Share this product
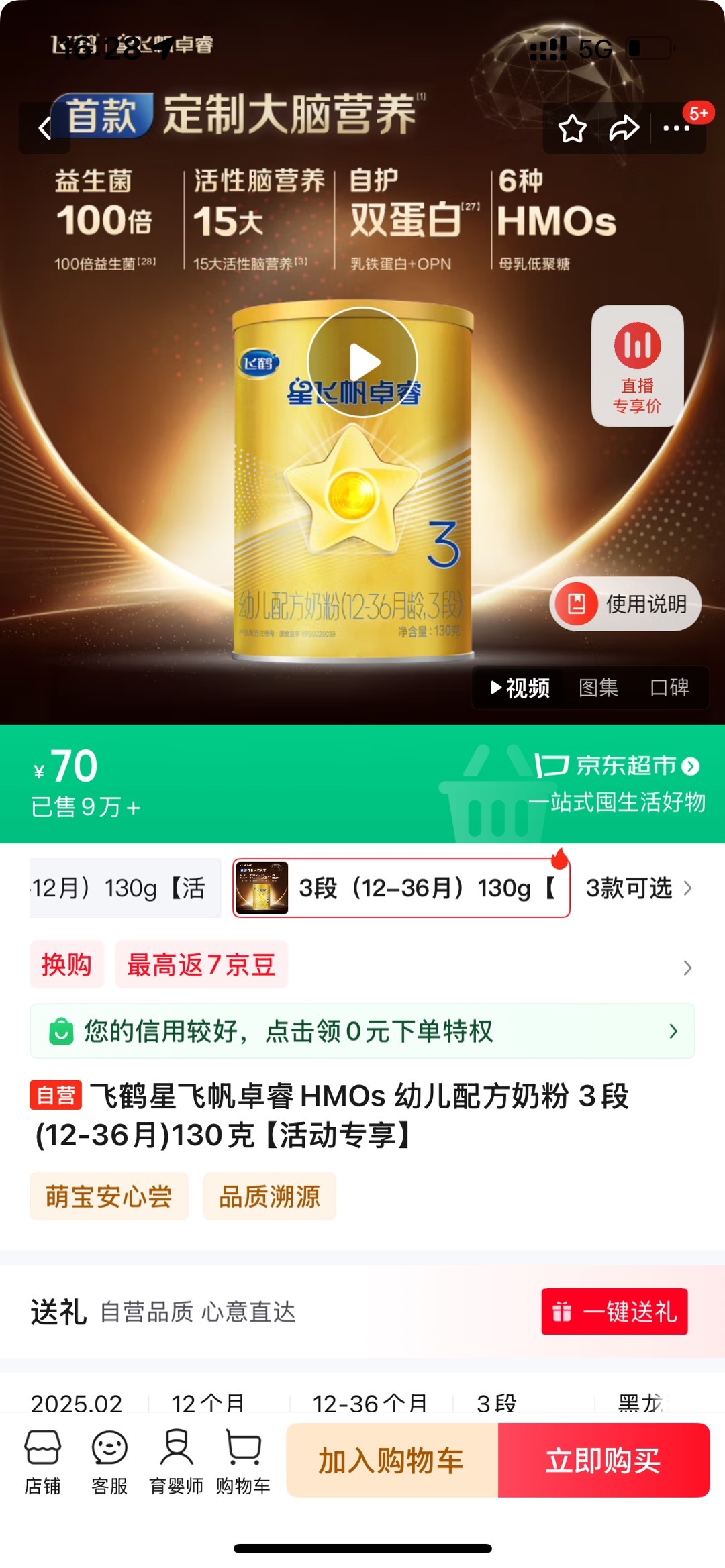The image size is (725, 1568). coord(624,128)
